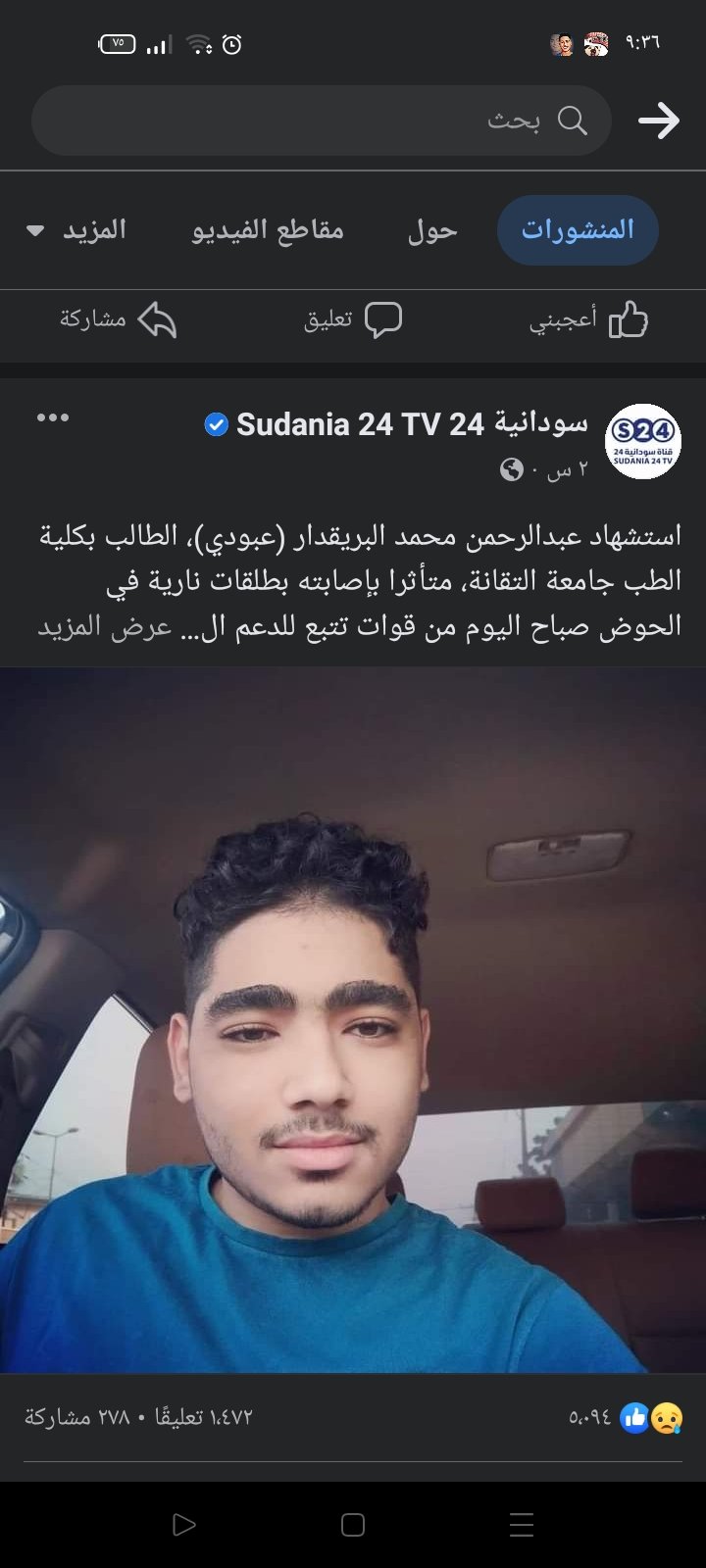The image size is (706, 1568).
Task: Open the search field labeled بحث
Action: point(322,121)
